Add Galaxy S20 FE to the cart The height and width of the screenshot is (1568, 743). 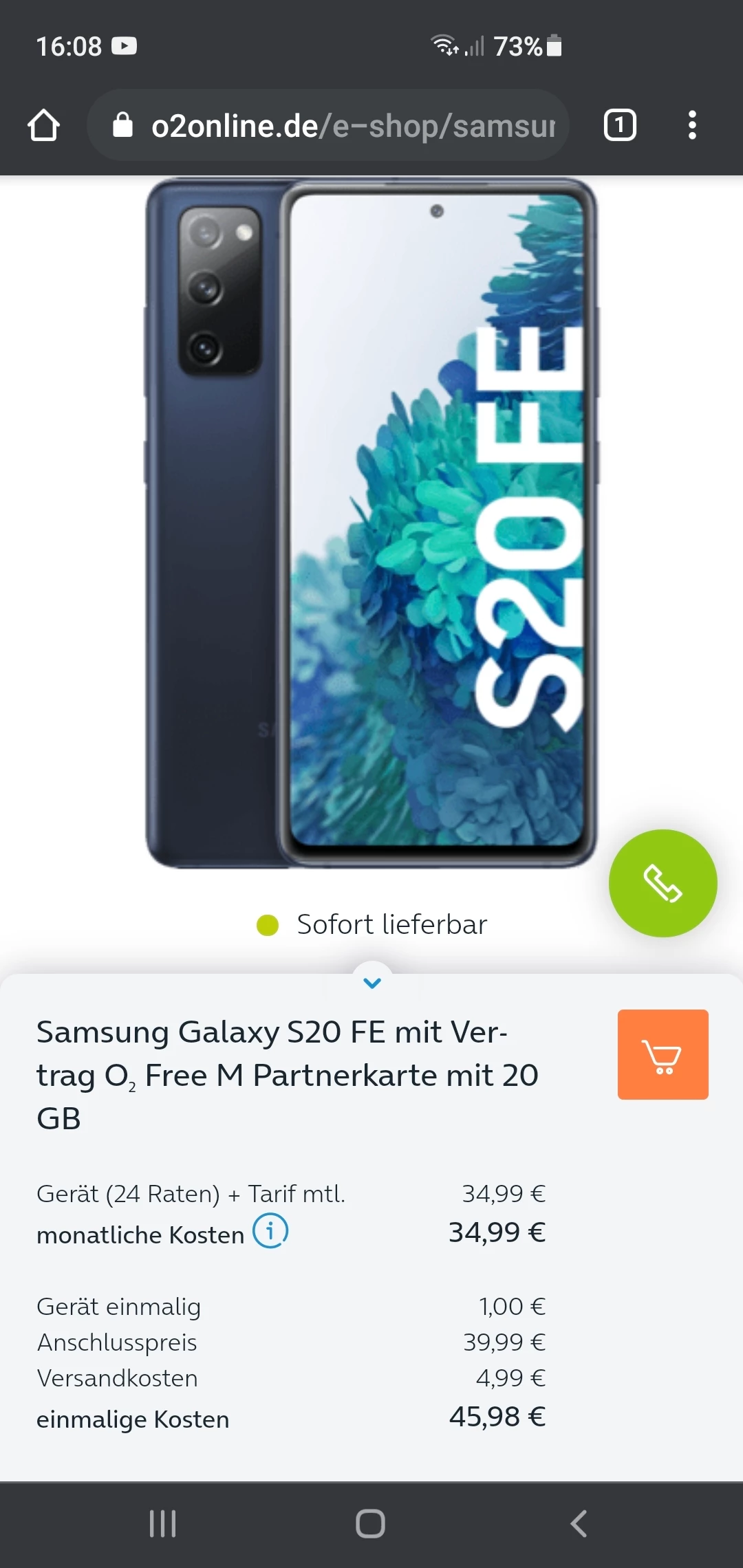(x=663, y=1054)
